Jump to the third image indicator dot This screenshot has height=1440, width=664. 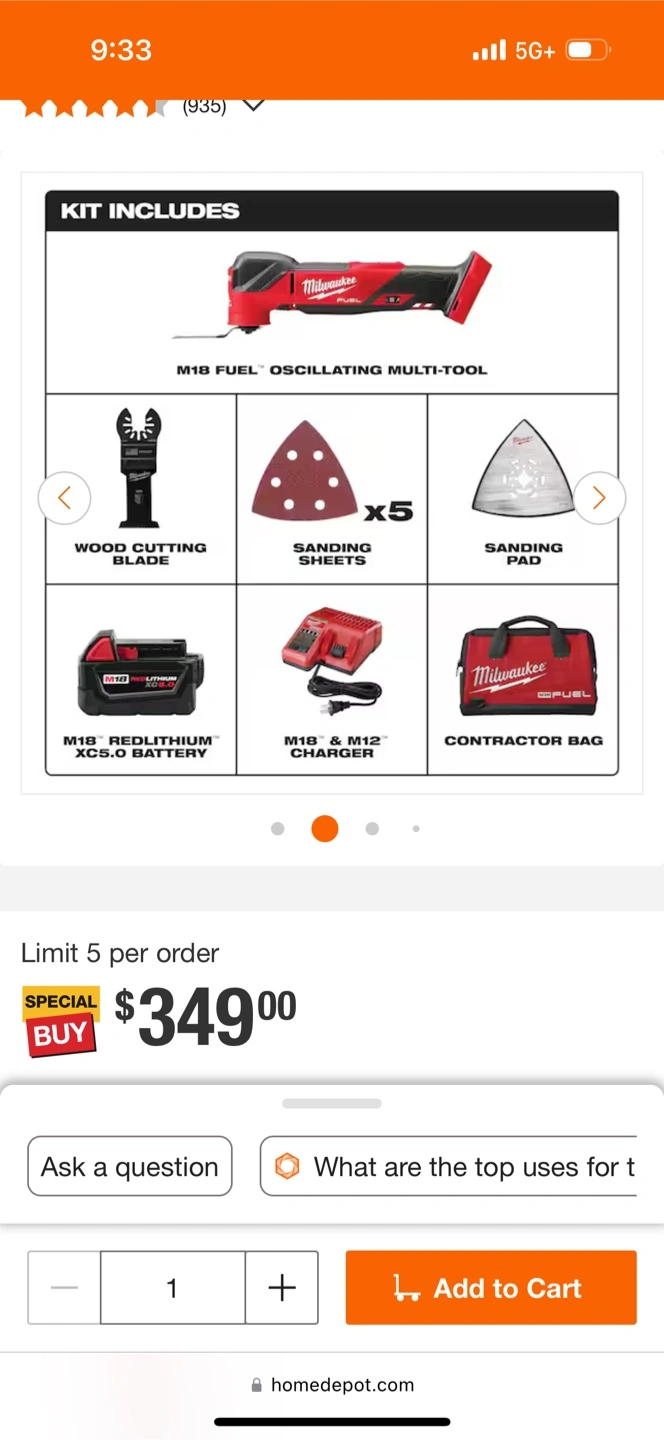372,829
